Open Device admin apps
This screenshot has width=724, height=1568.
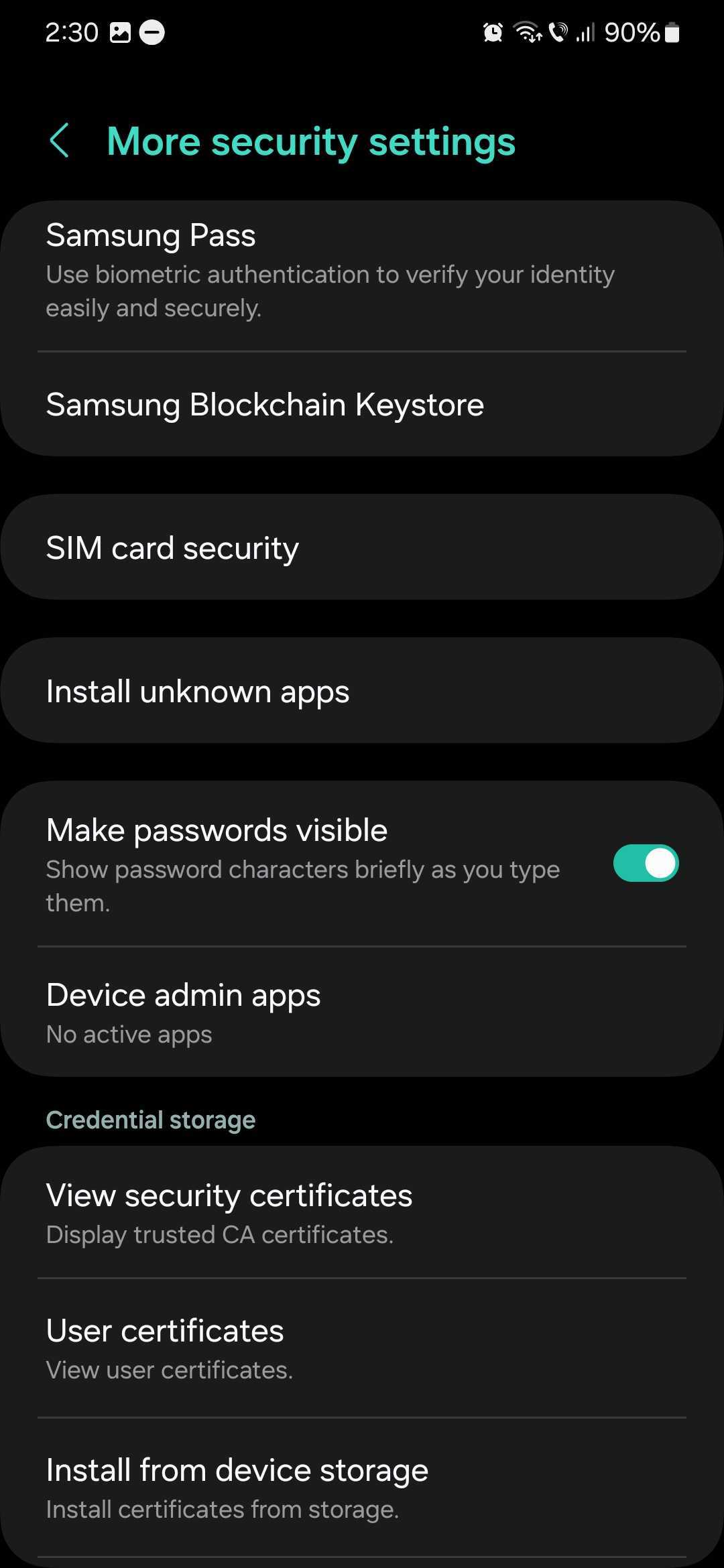click(362, 1012)
